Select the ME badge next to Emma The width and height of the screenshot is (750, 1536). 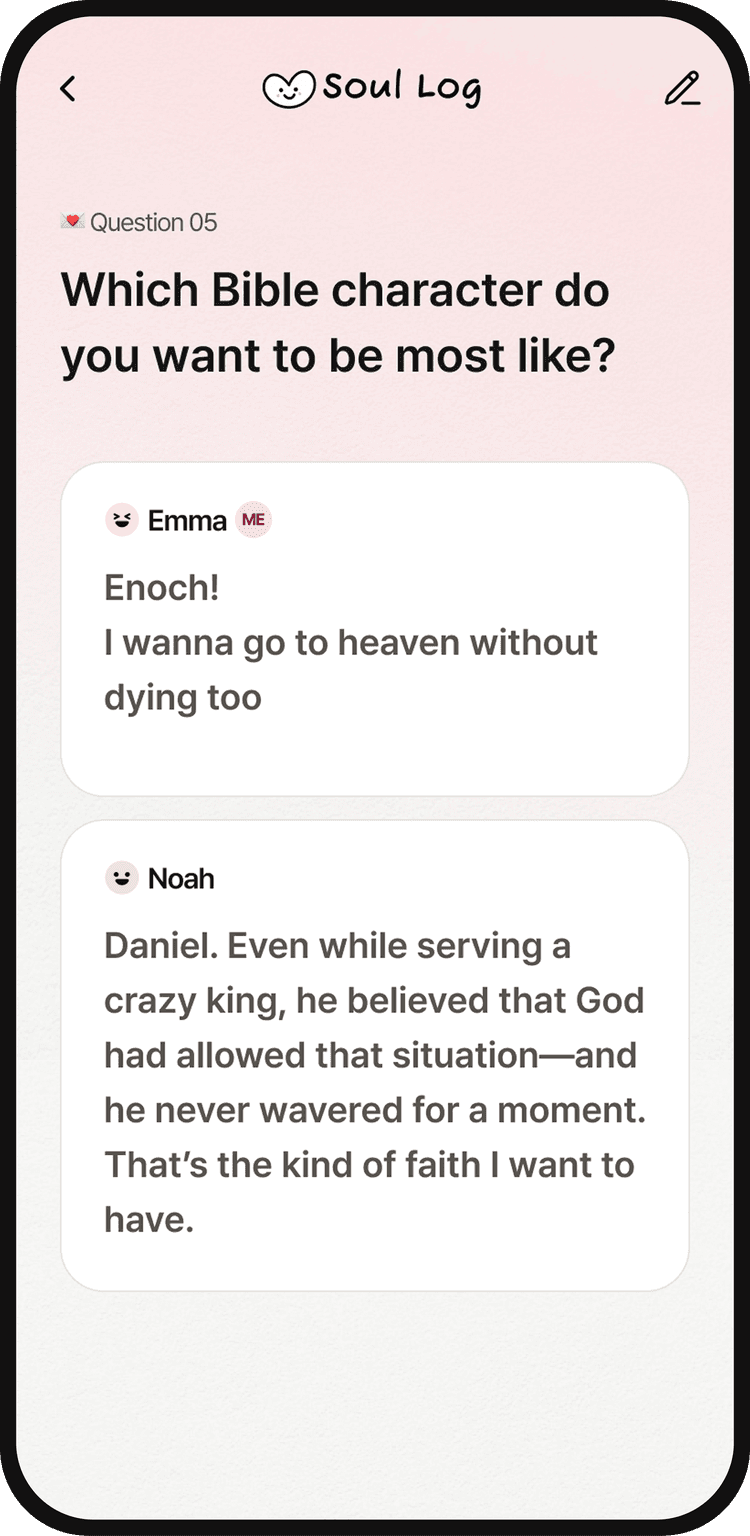(x=253, y=519)
